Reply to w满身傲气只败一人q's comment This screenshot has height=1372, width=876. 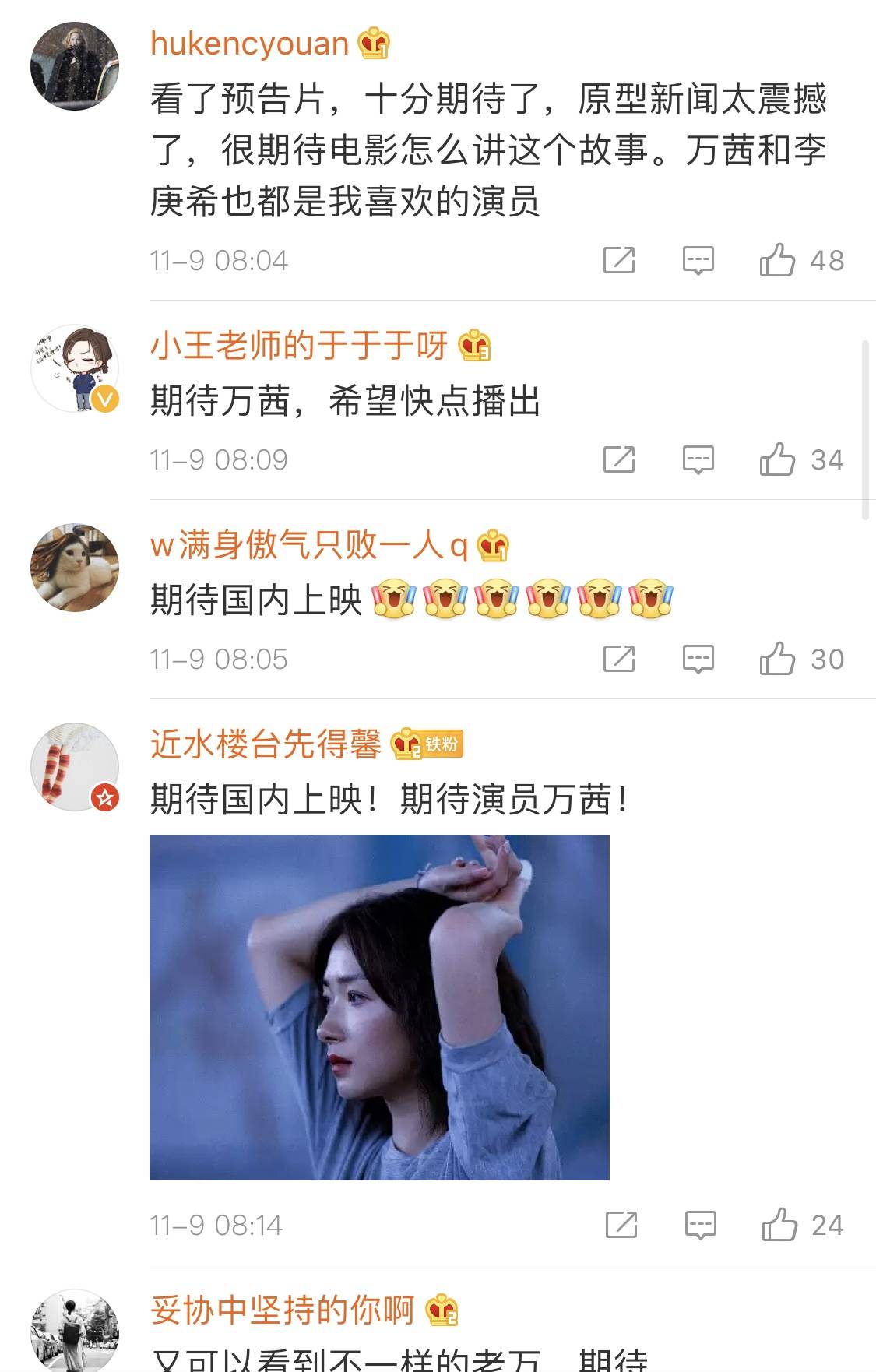[698, 659]
